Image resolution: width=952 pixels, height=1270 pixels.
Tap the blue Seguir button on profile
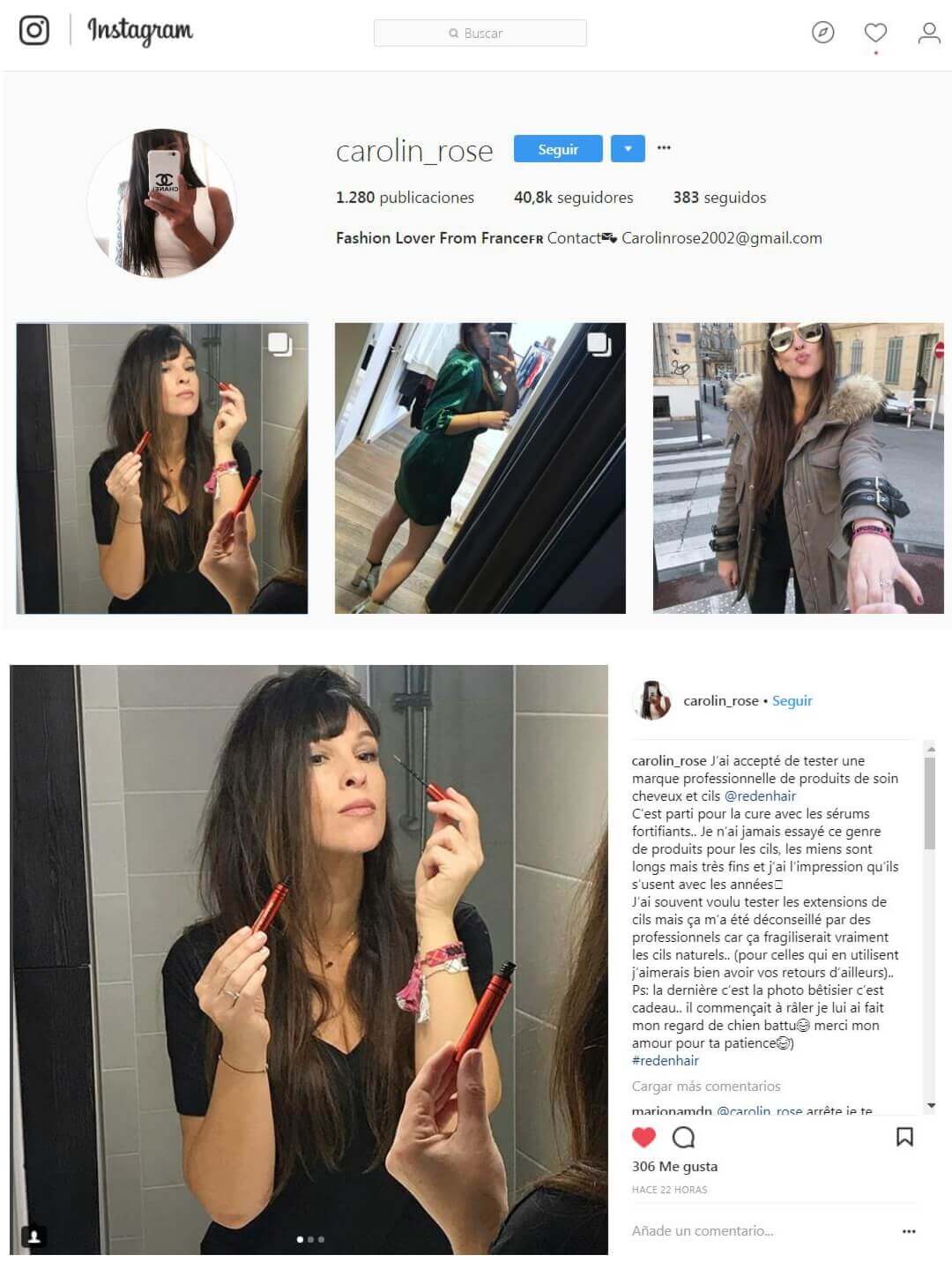[x=558, y=149]
